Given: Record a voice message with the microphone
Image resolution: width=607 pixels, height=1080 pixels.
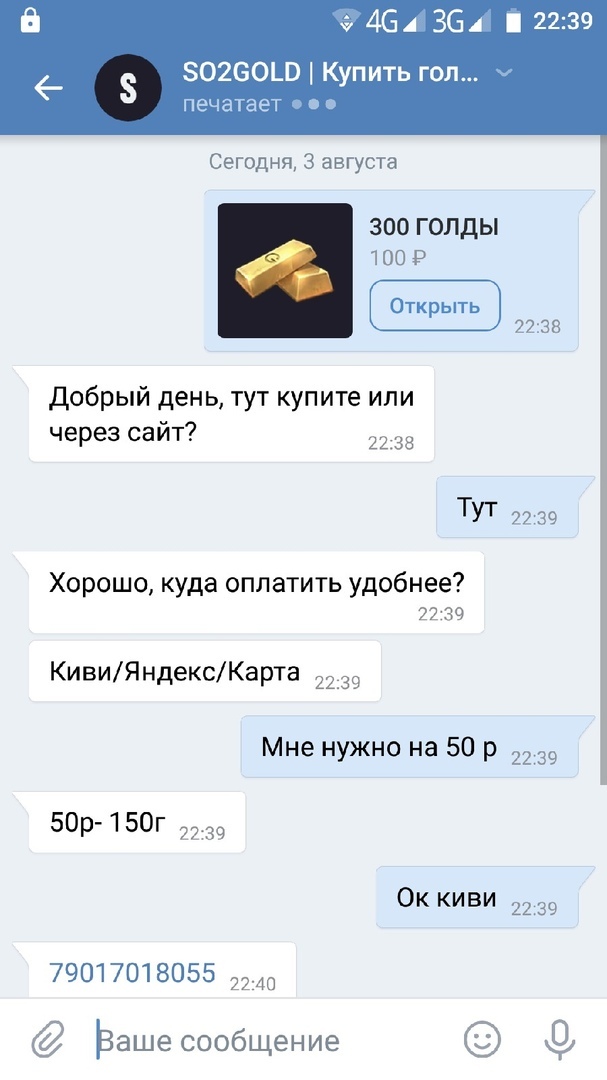Looking at the screenshot, I should tap(560, 1040).
